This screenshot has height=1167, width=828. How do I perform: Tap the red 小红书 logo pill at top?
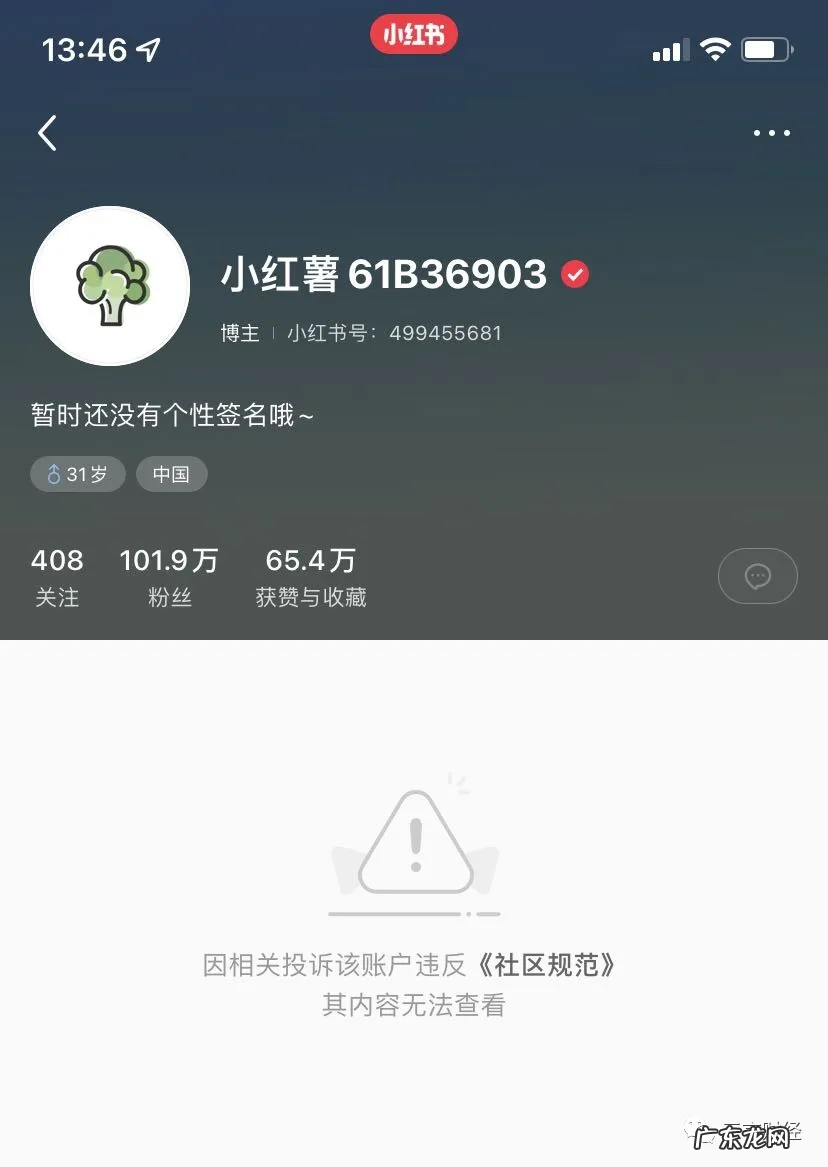(x=413, y=33)
